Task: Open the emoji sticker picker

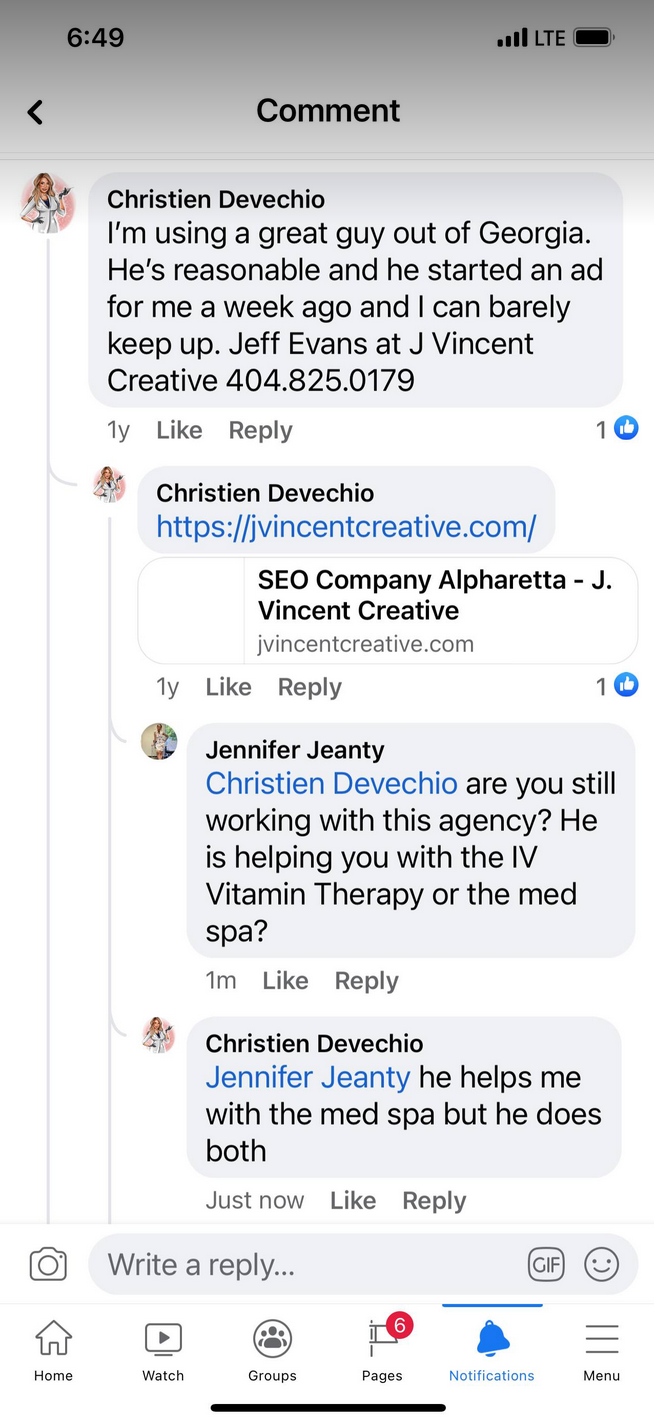Action: pyautogui.click(x=602, y=1265)
